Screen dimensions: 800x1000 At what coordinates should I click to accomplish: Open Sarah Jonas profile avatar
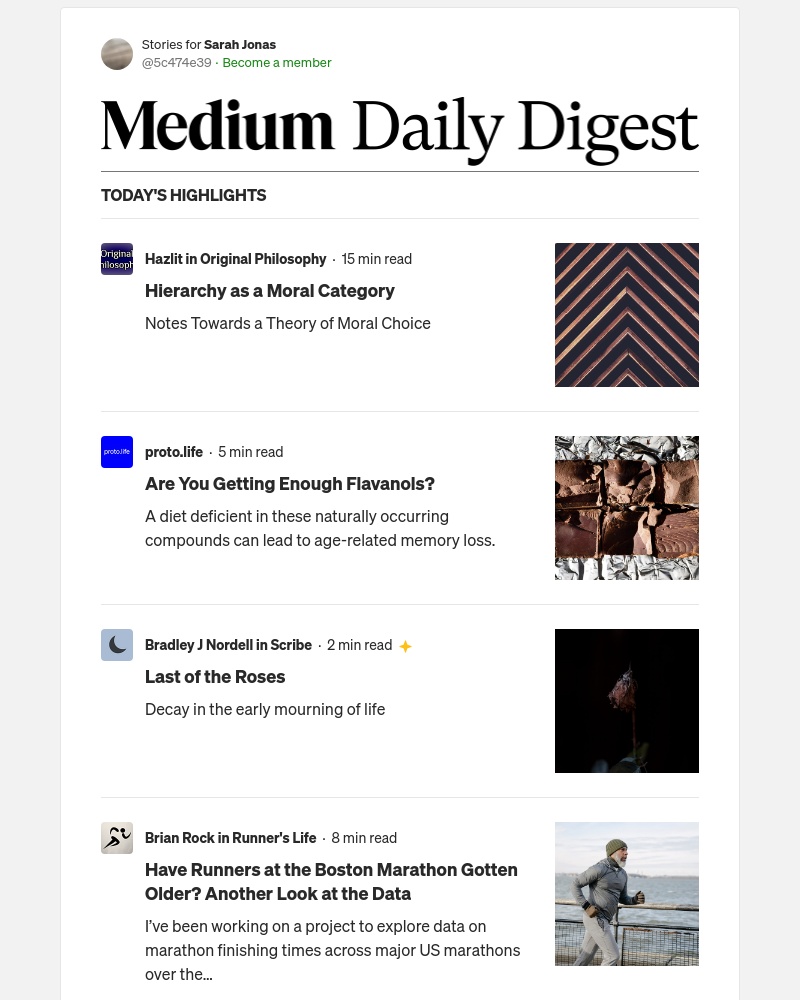point(117,54)
